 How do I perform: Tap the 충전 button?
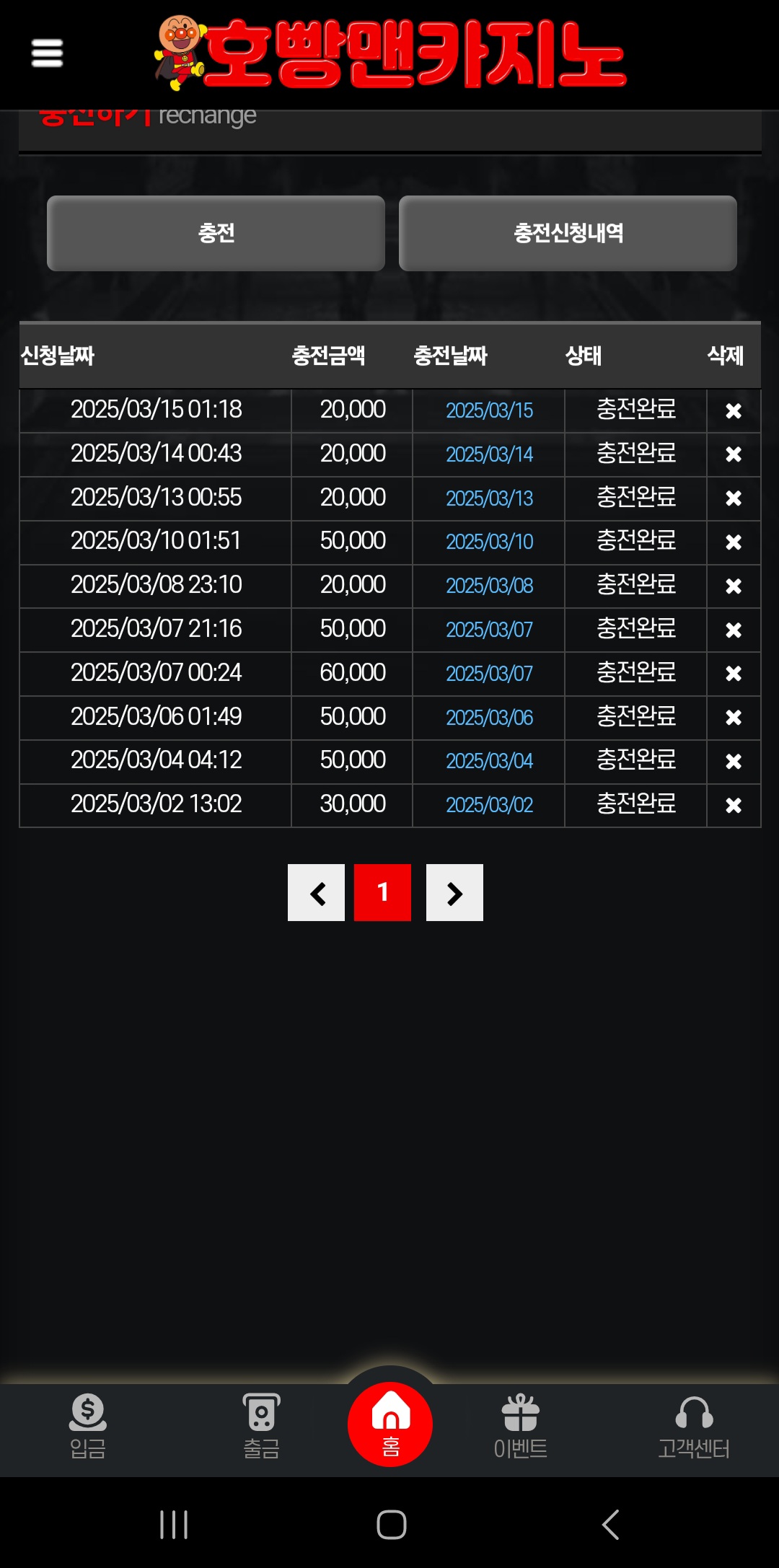pos(216,233)
